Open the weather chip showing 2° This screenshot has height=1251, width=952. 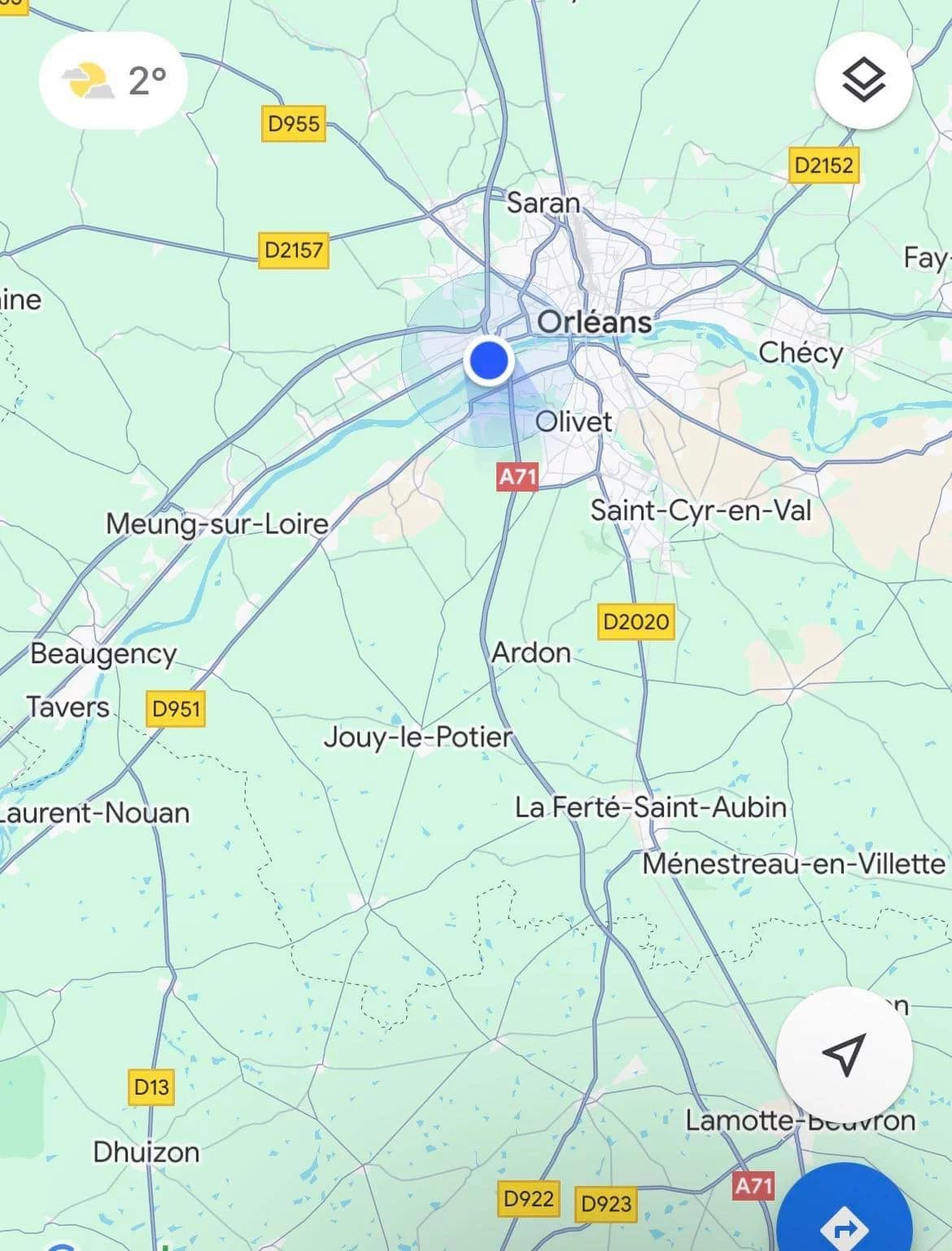[114, 81]
